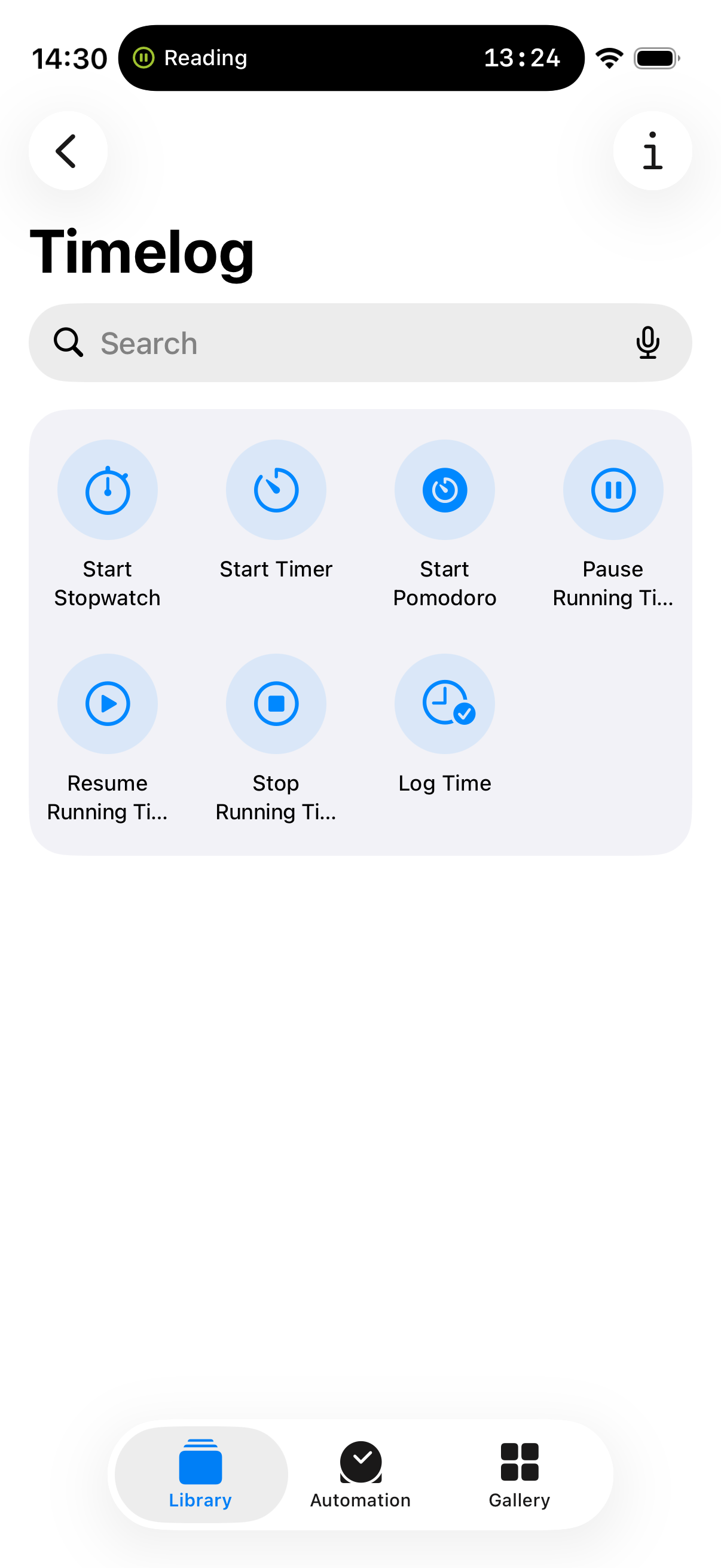Choose the Stop Running Timer action
721x1568 pixels.
click(x=276, y=704)
